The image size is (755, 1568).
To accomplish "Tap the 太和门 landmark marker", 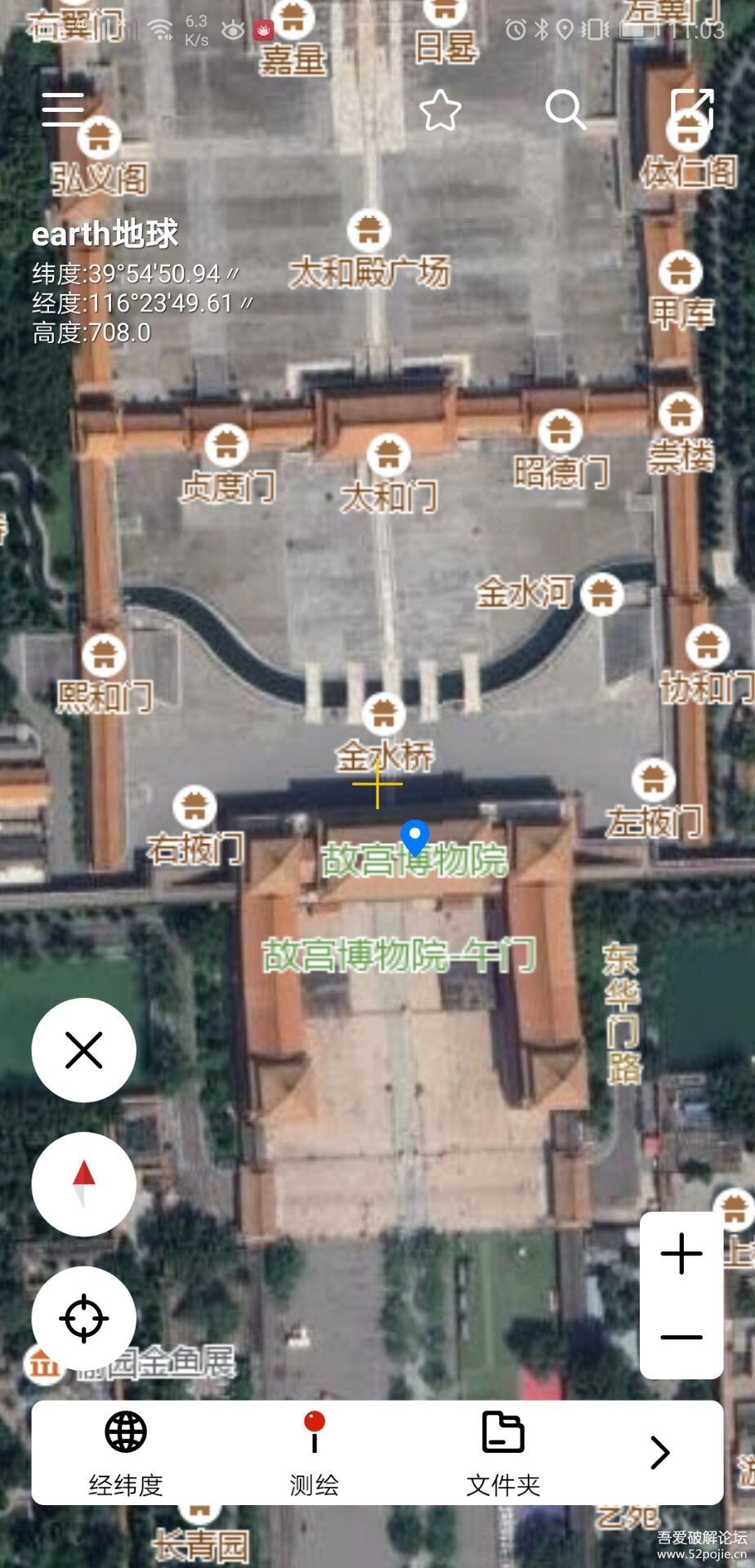I will point(388,456).
